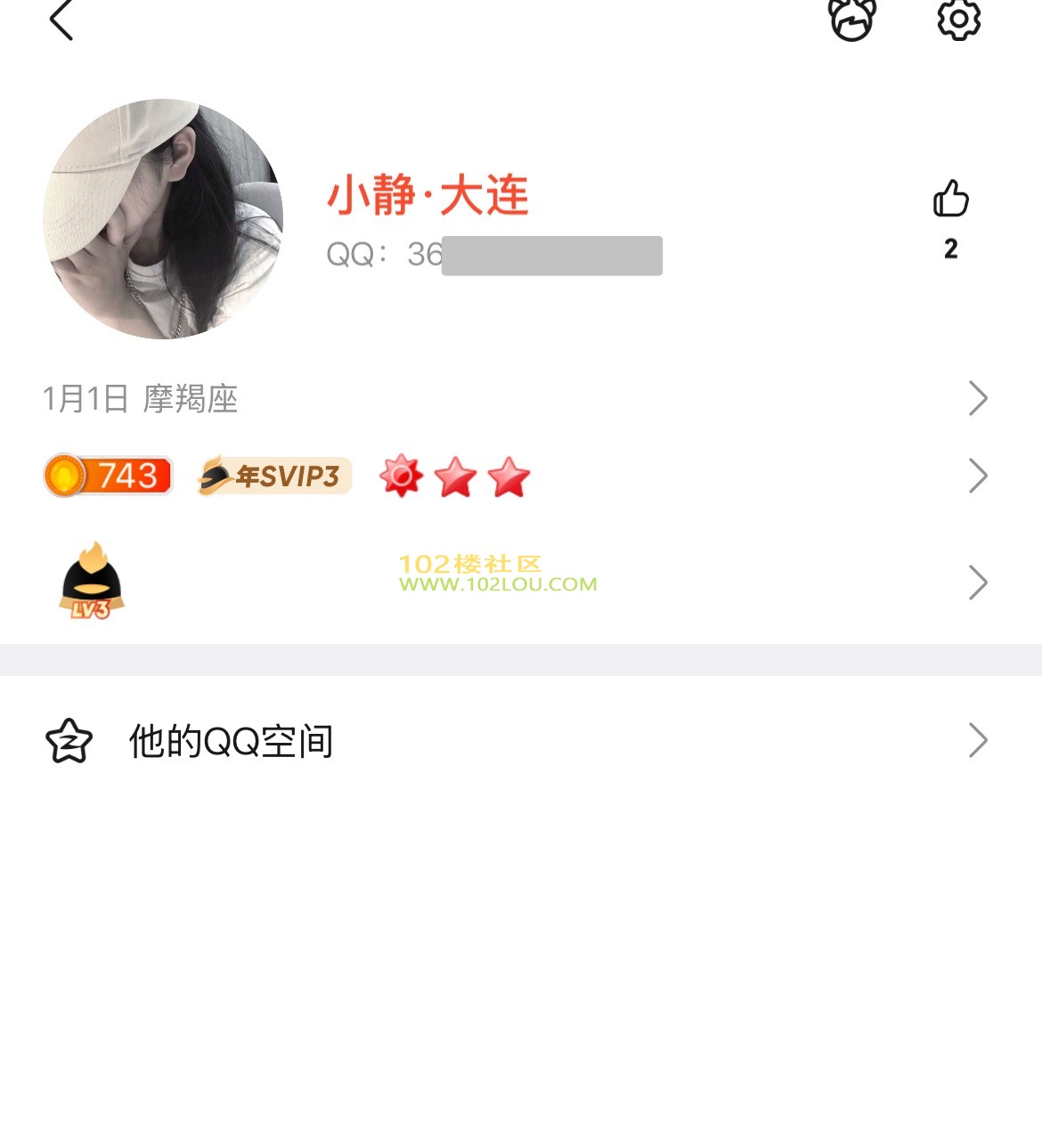The width and height of the screenshot is (1042, 1148).
Task: Open the settings gear icon
Action: coord(958,19)
